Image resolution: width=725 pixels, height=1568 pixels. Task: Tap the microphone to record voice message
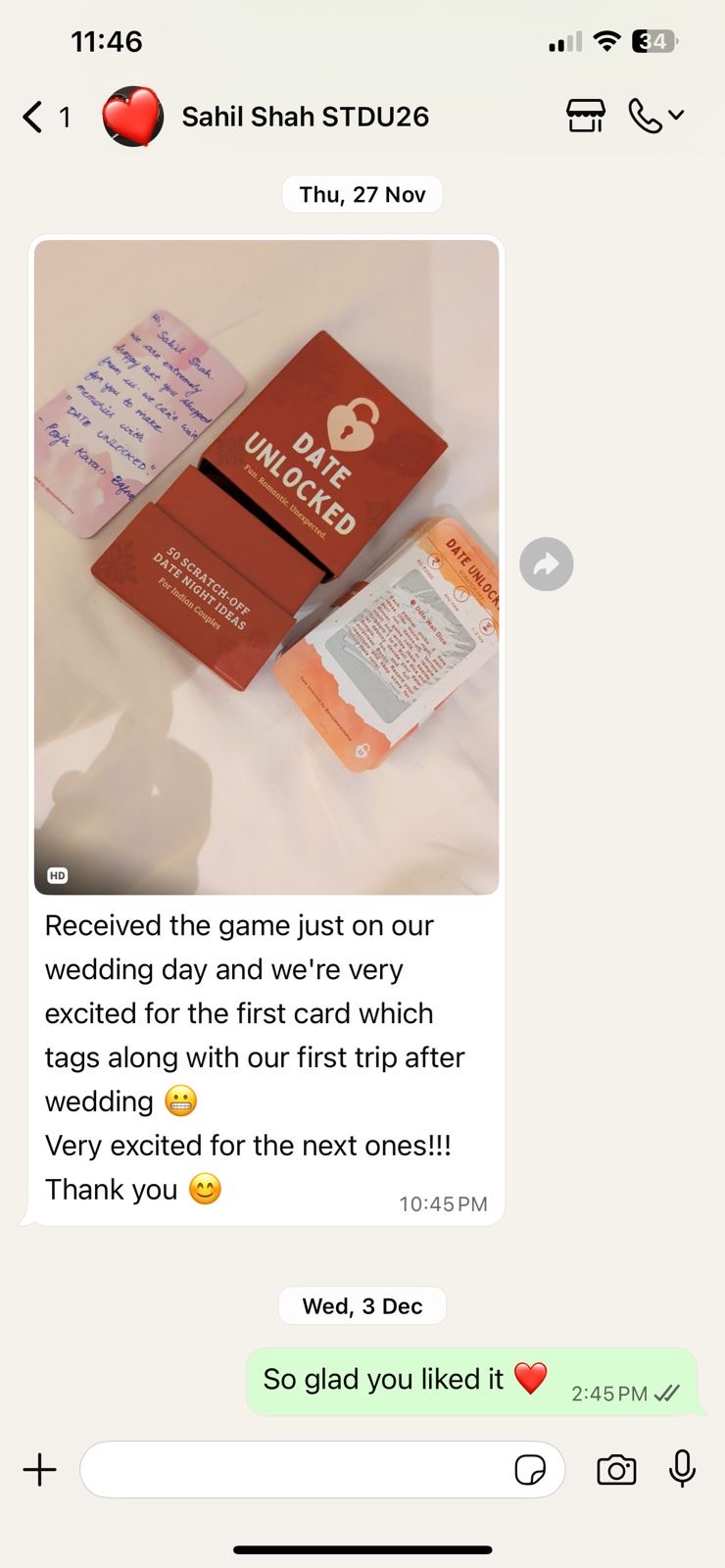(682, 1468)
